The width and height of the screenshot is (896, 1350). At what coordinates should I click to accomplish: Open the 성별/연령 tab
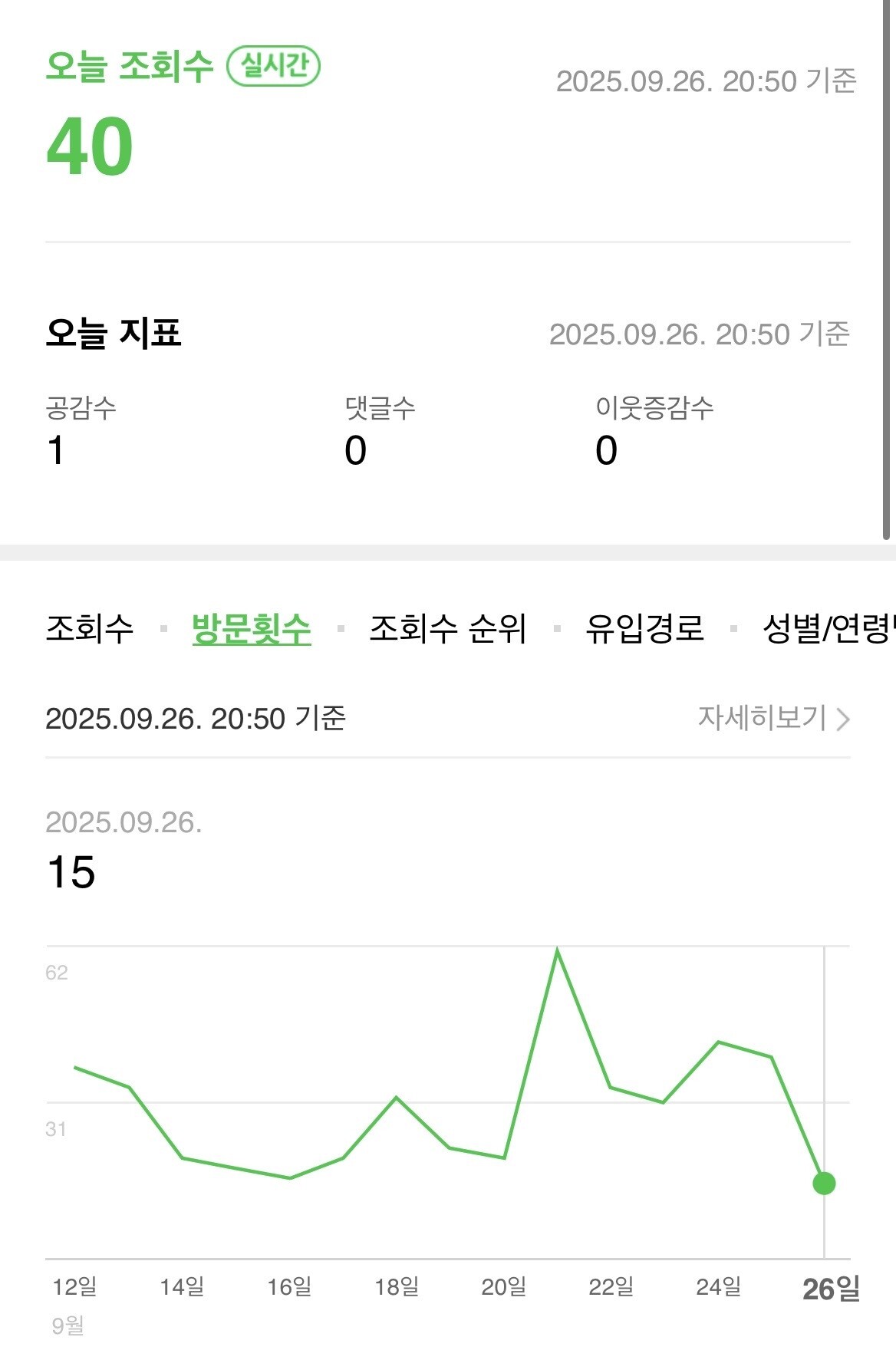(828, 629)
